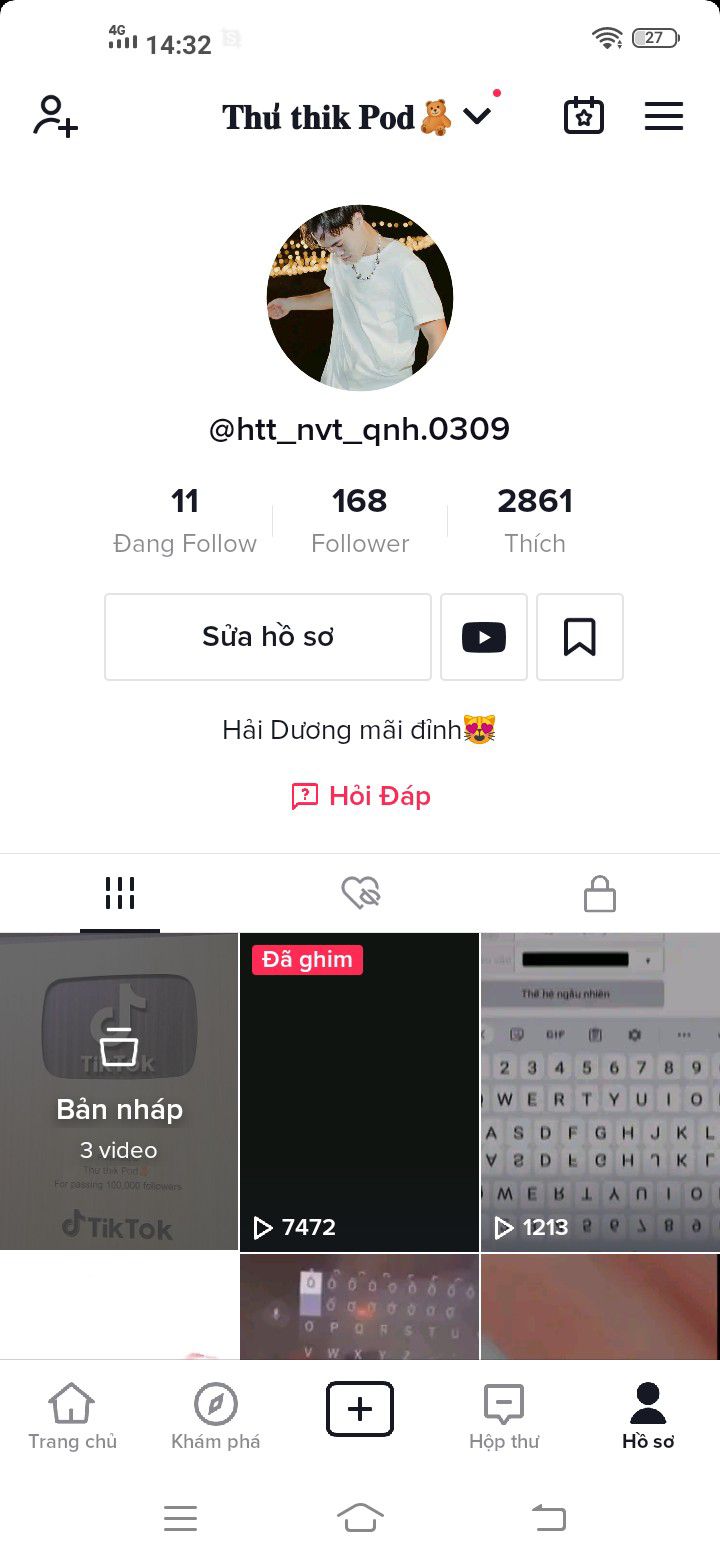Tap the add friends icon

pos(56,117)
